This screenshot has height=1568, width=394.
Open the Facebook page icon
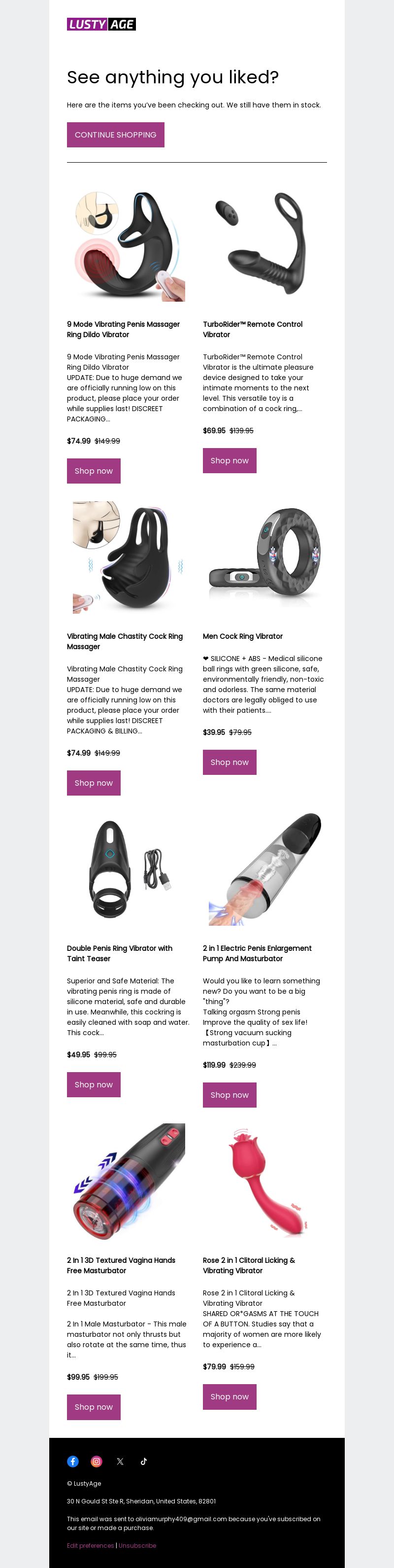click(x=73, y=1461)
